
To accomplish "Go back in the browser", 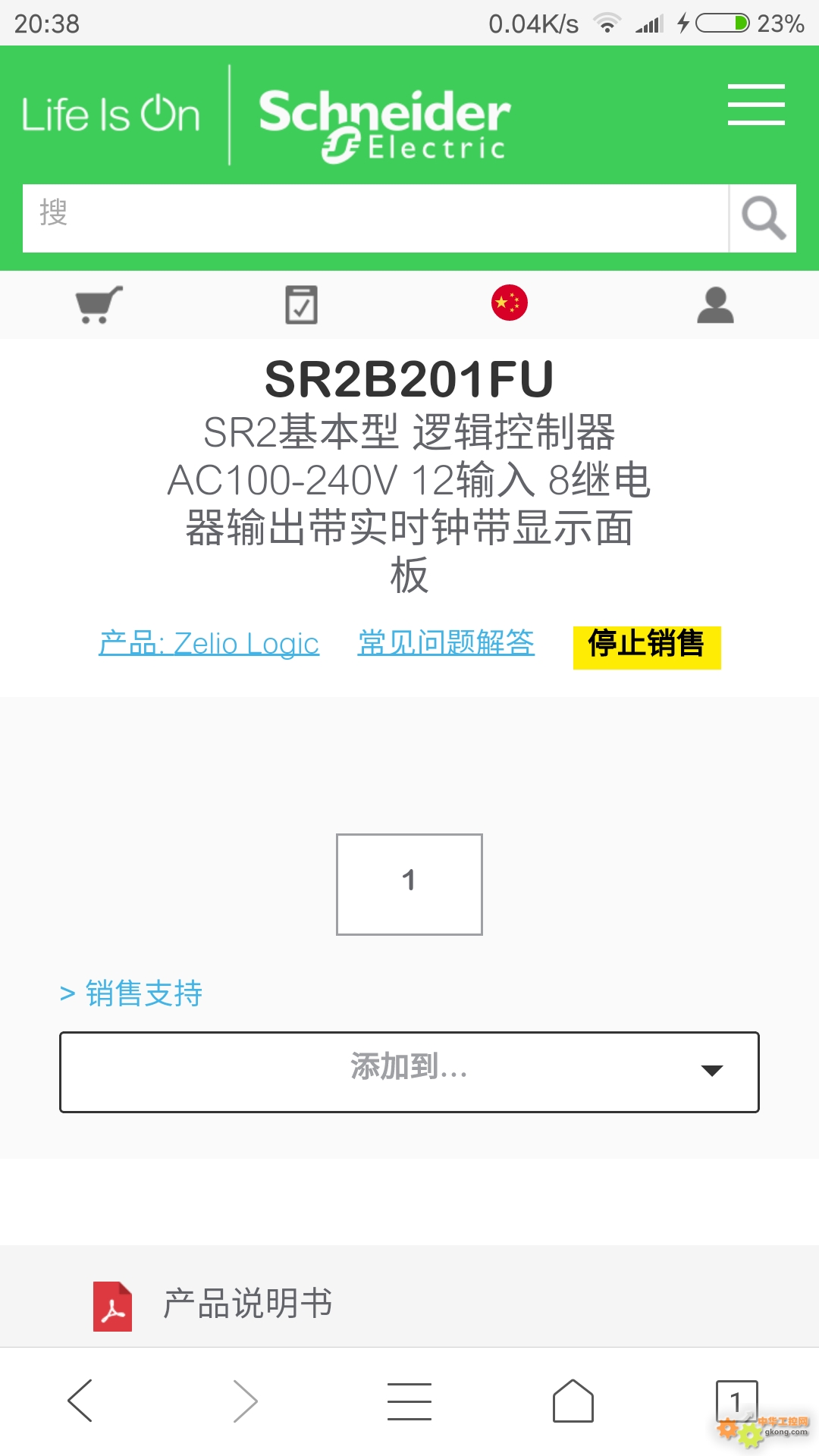I will (x=80, y=1401).
